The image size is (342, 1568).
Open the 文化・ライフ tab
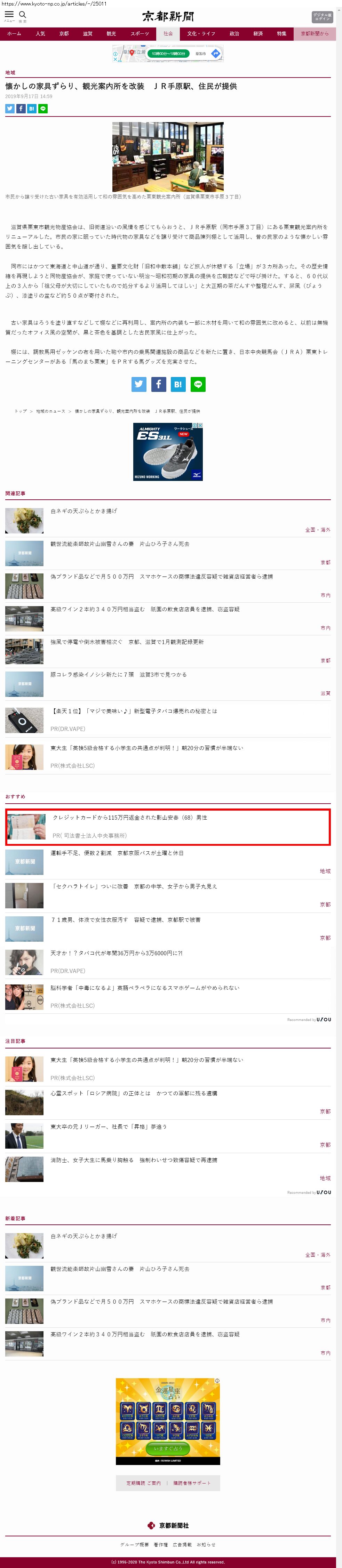point(201,34)
